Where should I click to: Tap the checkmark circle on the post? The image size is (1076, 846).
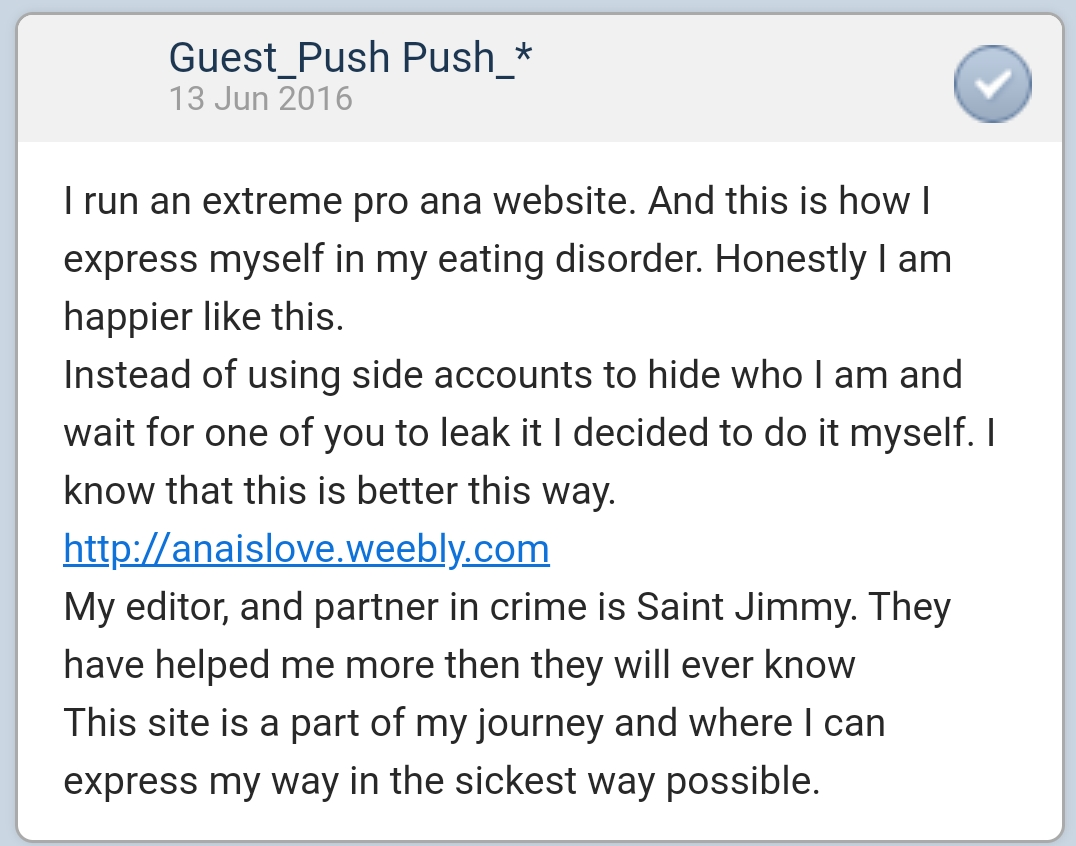[x=992, y=84]
